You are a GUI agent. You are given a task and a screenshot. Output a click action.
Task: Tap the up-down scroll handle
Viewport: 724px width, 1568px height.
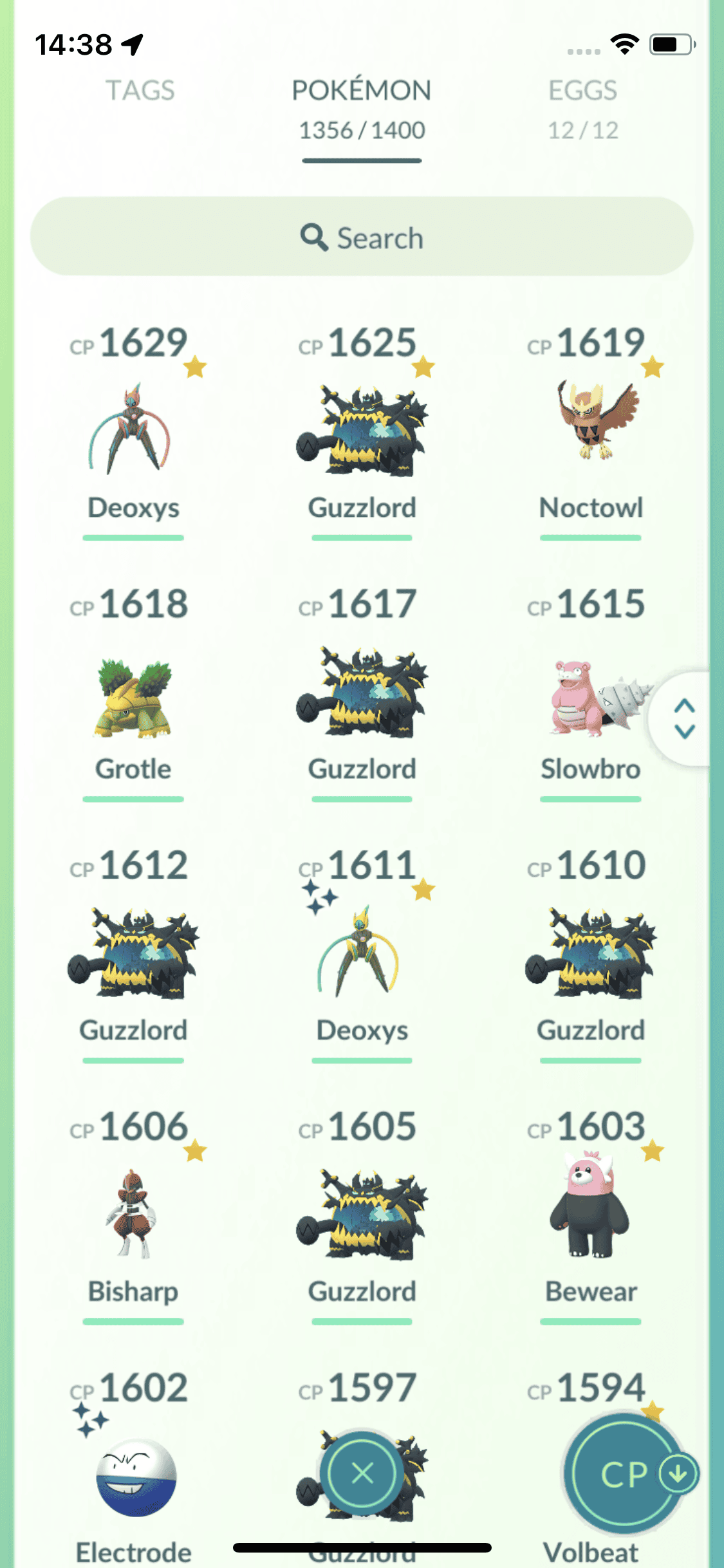point(684,718)
